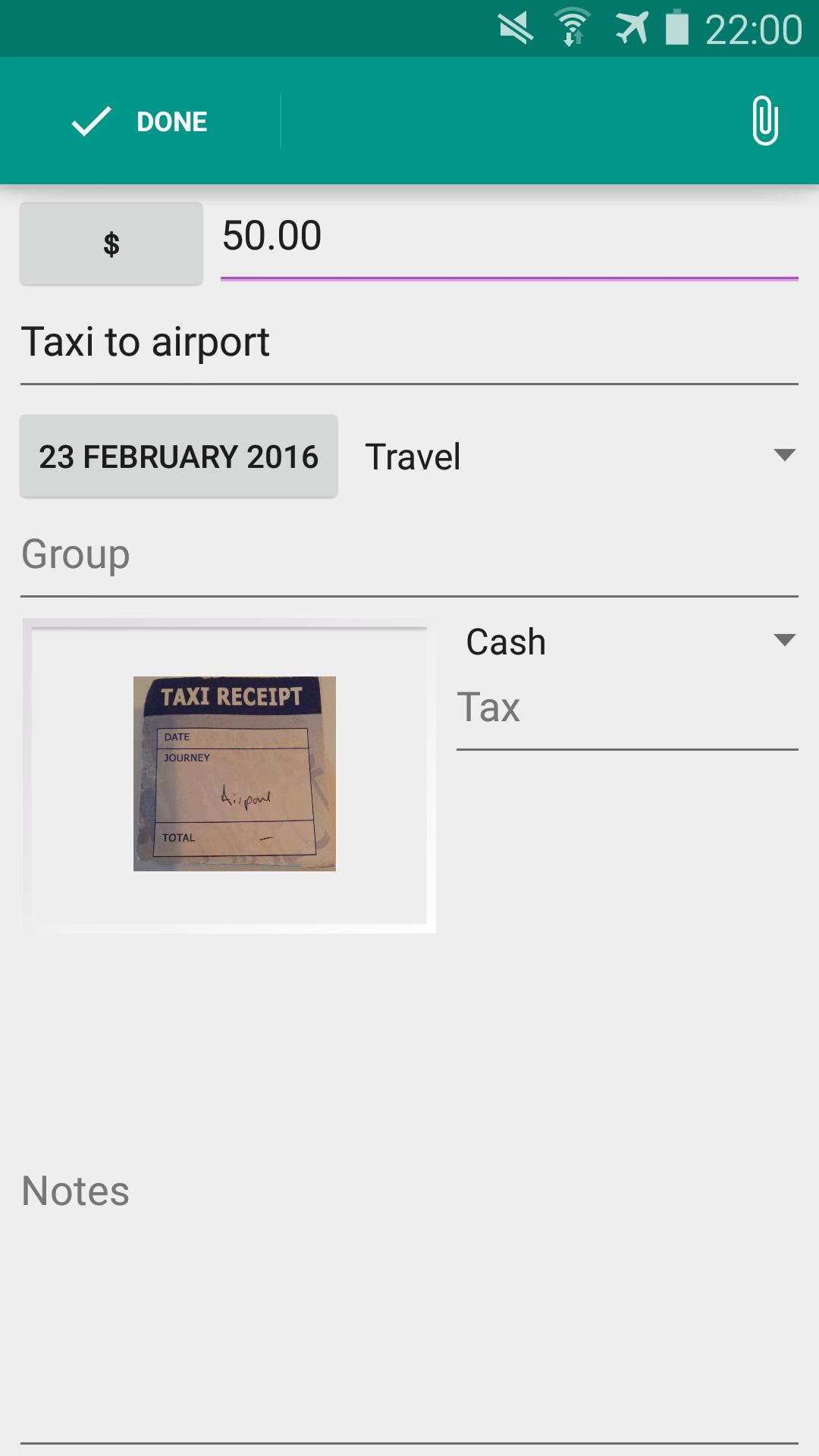Change the currency with the $ button
Image resolution: width=819 pixels, height=1456 pixels.
pos(111,243)
